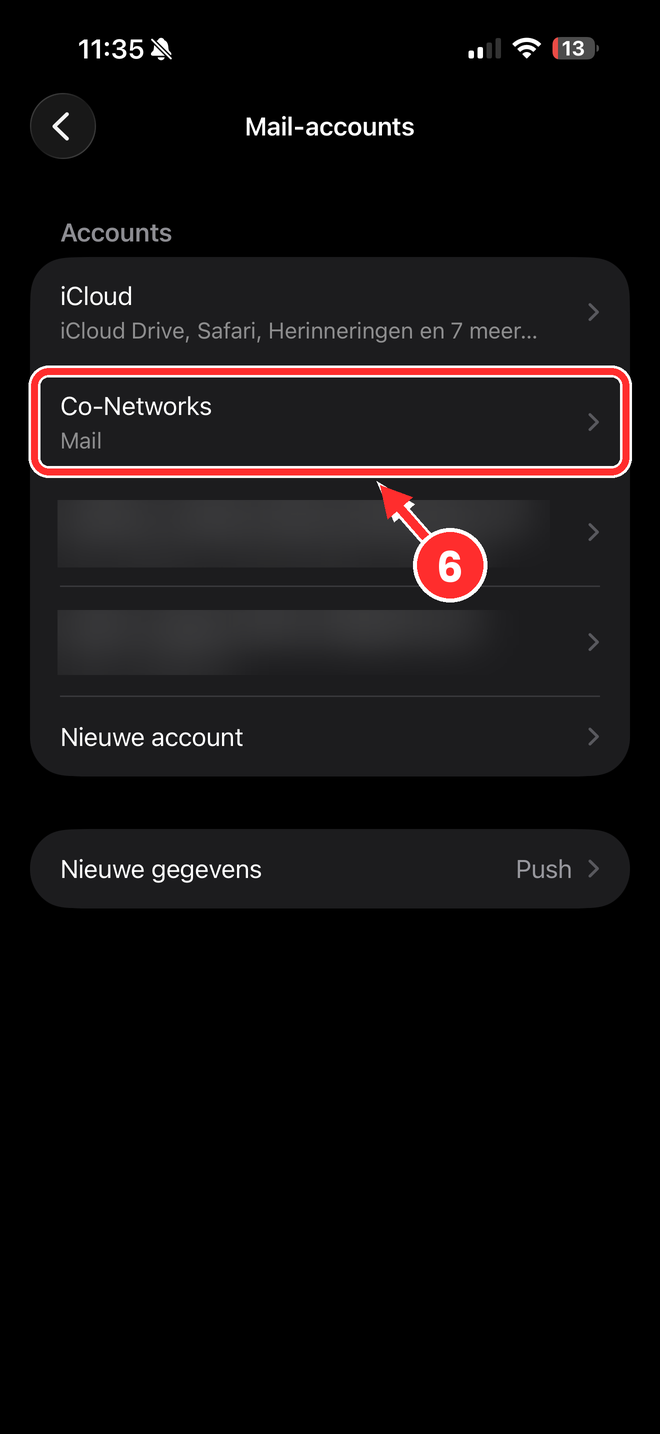The width and height of the screenshot is (660, 1434).
Task: Go back from Mail-accounts
Action: 63,127
